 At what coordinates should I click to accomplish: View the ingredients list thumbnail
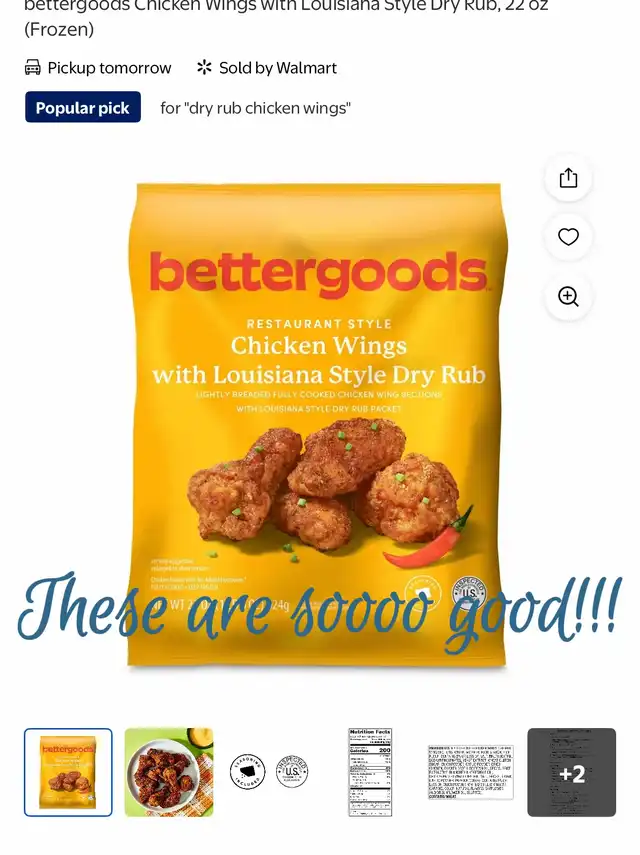[x=470, y=772]
